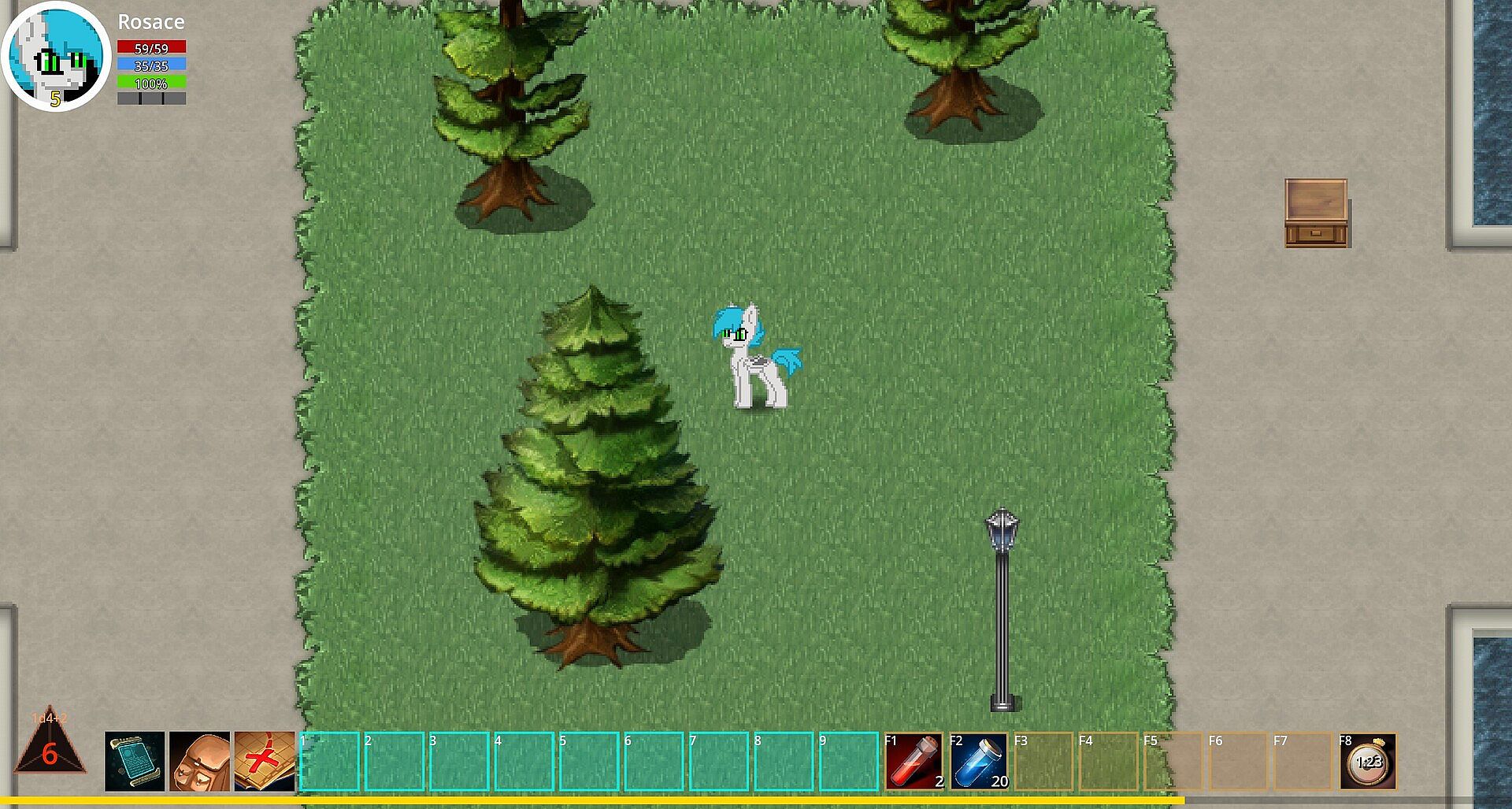Select empty item slot F6
This screenshot has width=1512, height=809.
[x=1238, y=761]
